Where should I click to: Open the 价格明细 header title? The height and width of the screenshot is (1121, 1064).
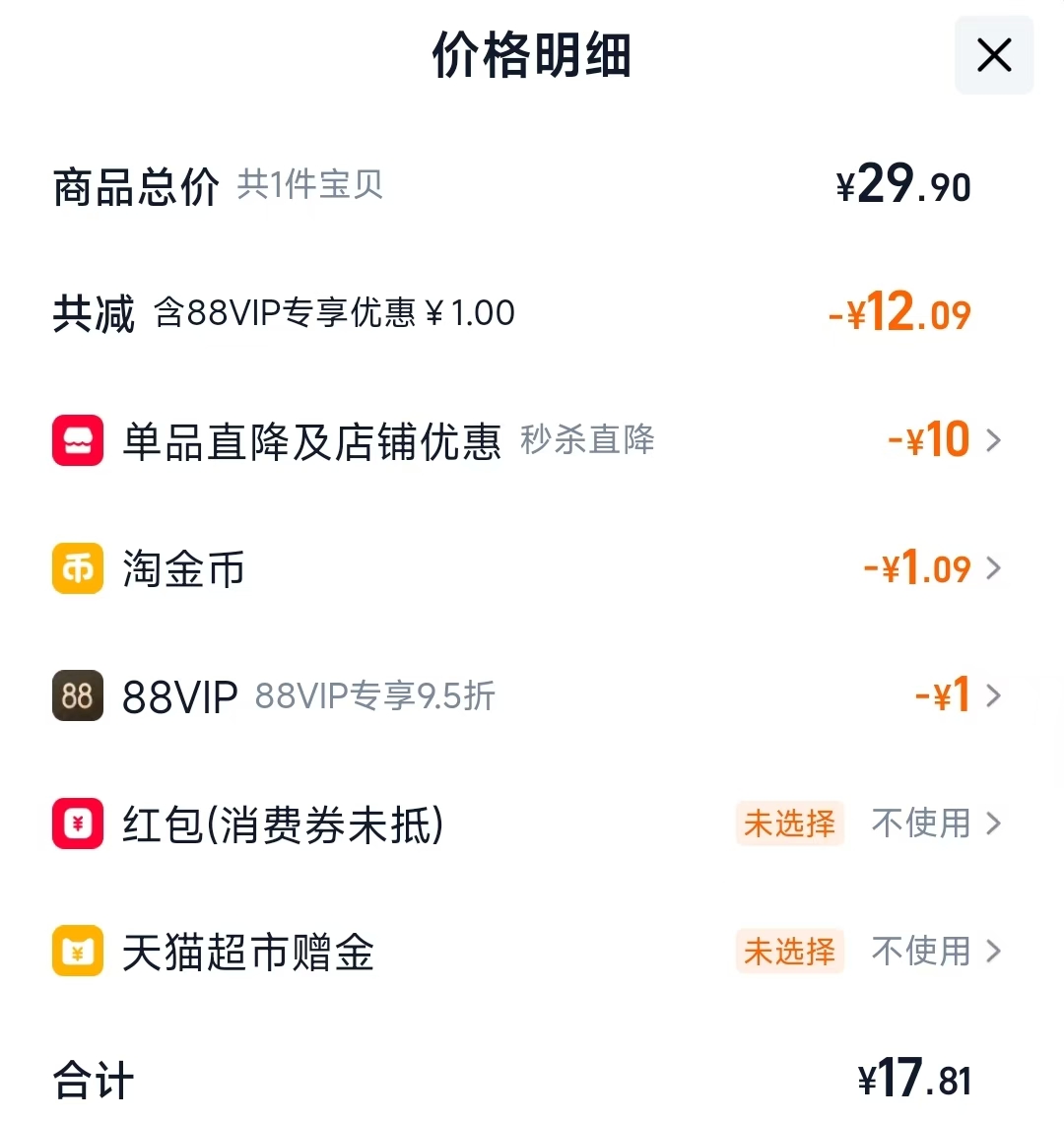532,56
